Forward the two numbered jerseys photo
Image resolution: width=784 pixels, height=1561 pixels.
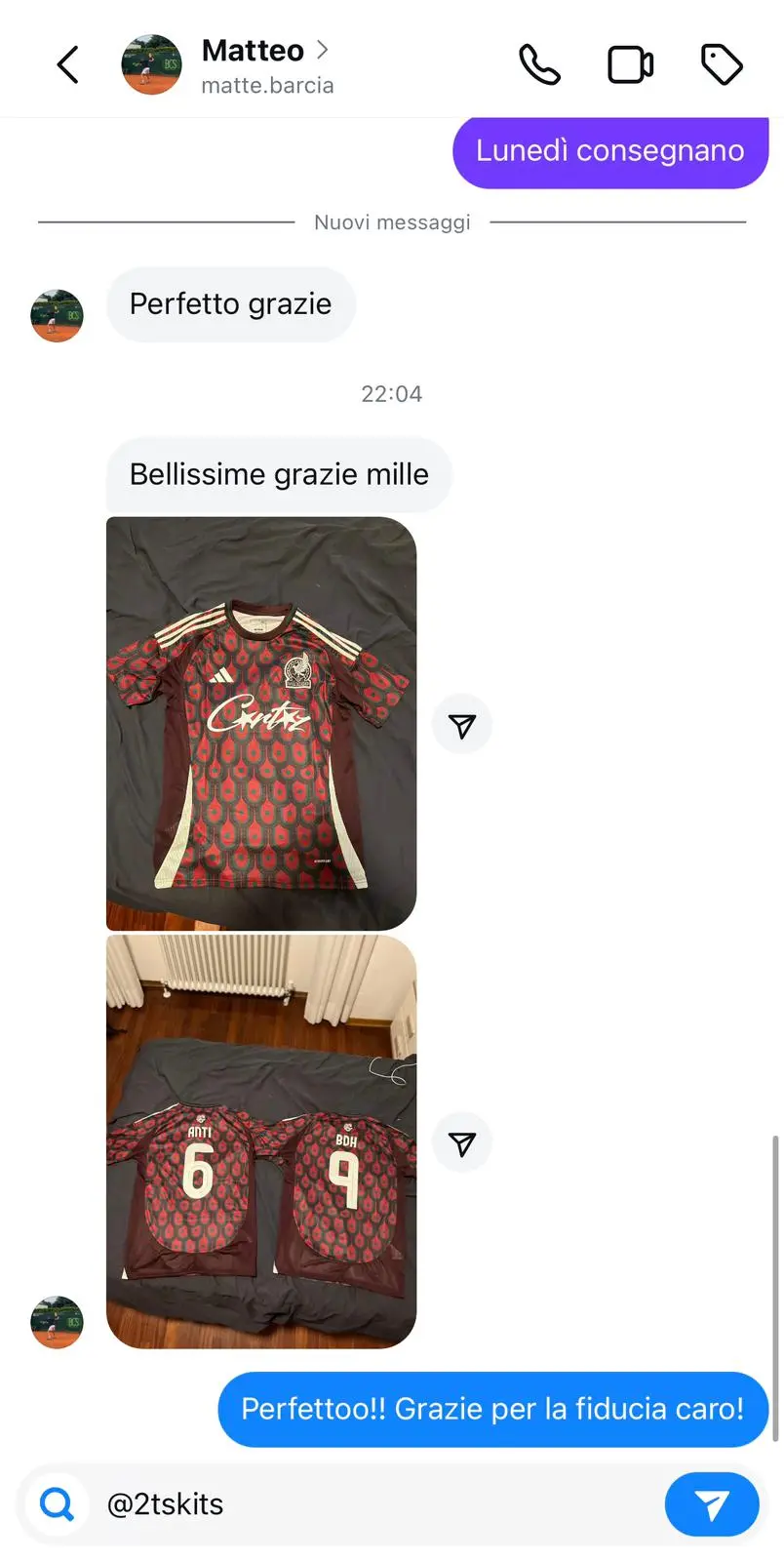[462, 1143]
